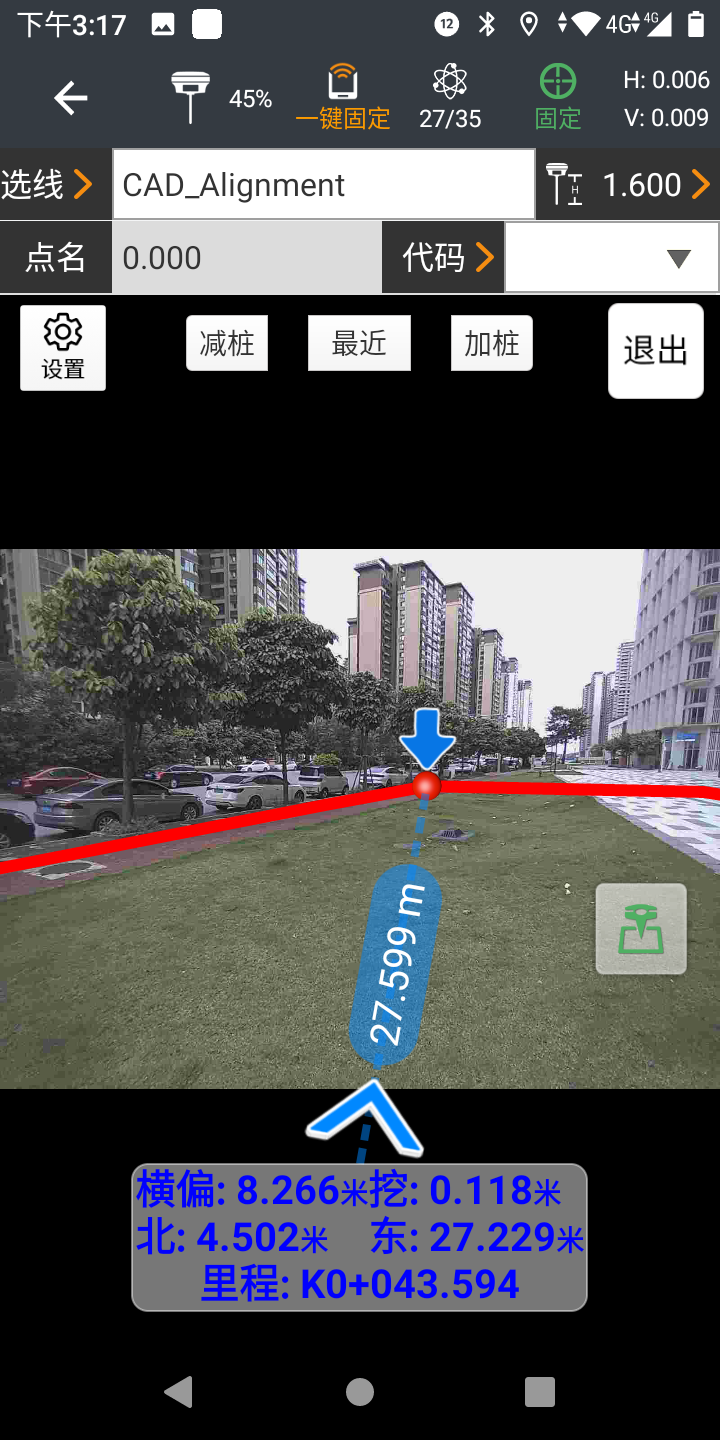Open recent apps from navigation bar
Screen dimensions: 720x1440
540,1391
